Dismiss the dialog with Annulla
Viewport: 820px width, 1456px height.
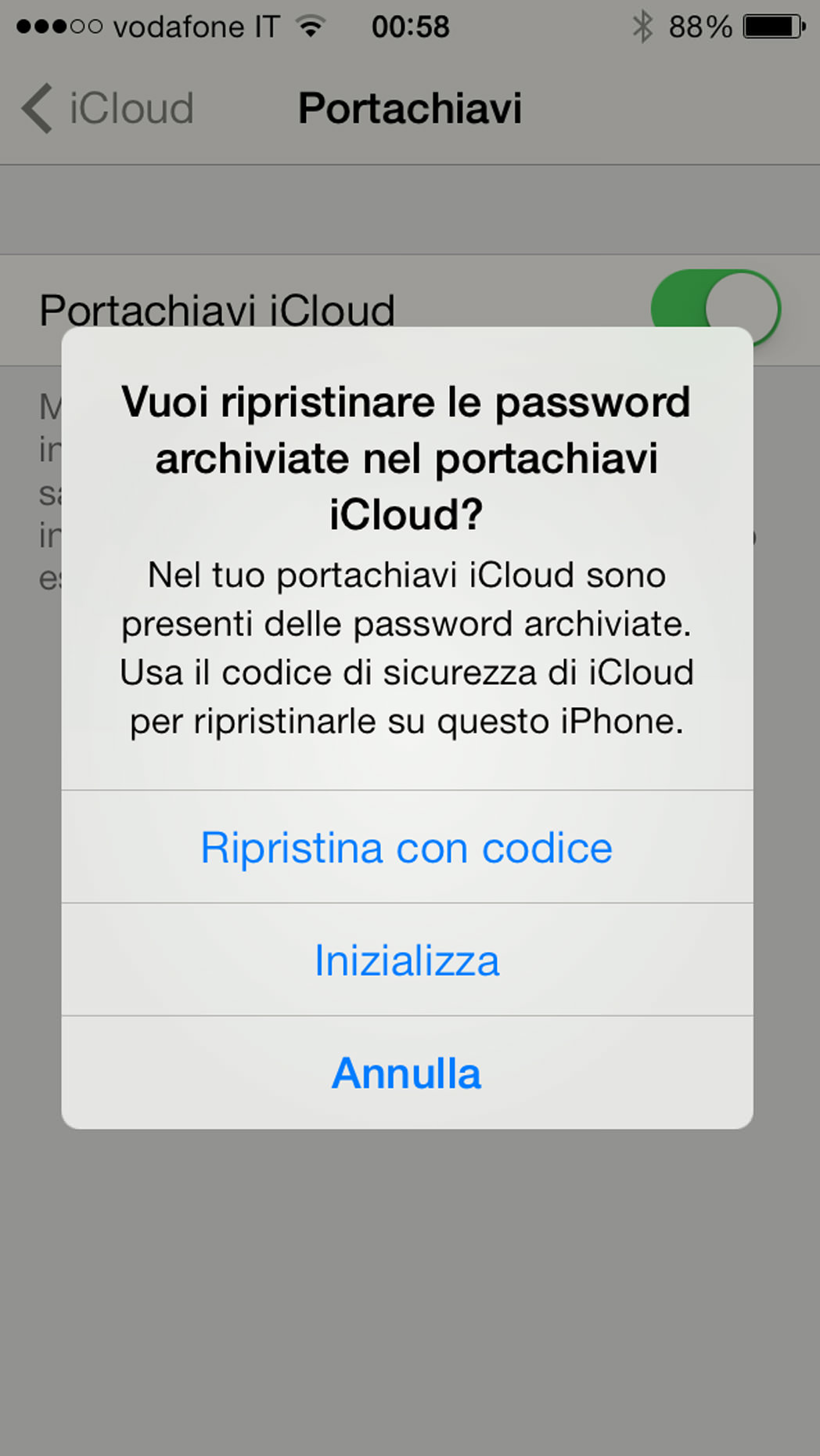(x=407, y=1073)
